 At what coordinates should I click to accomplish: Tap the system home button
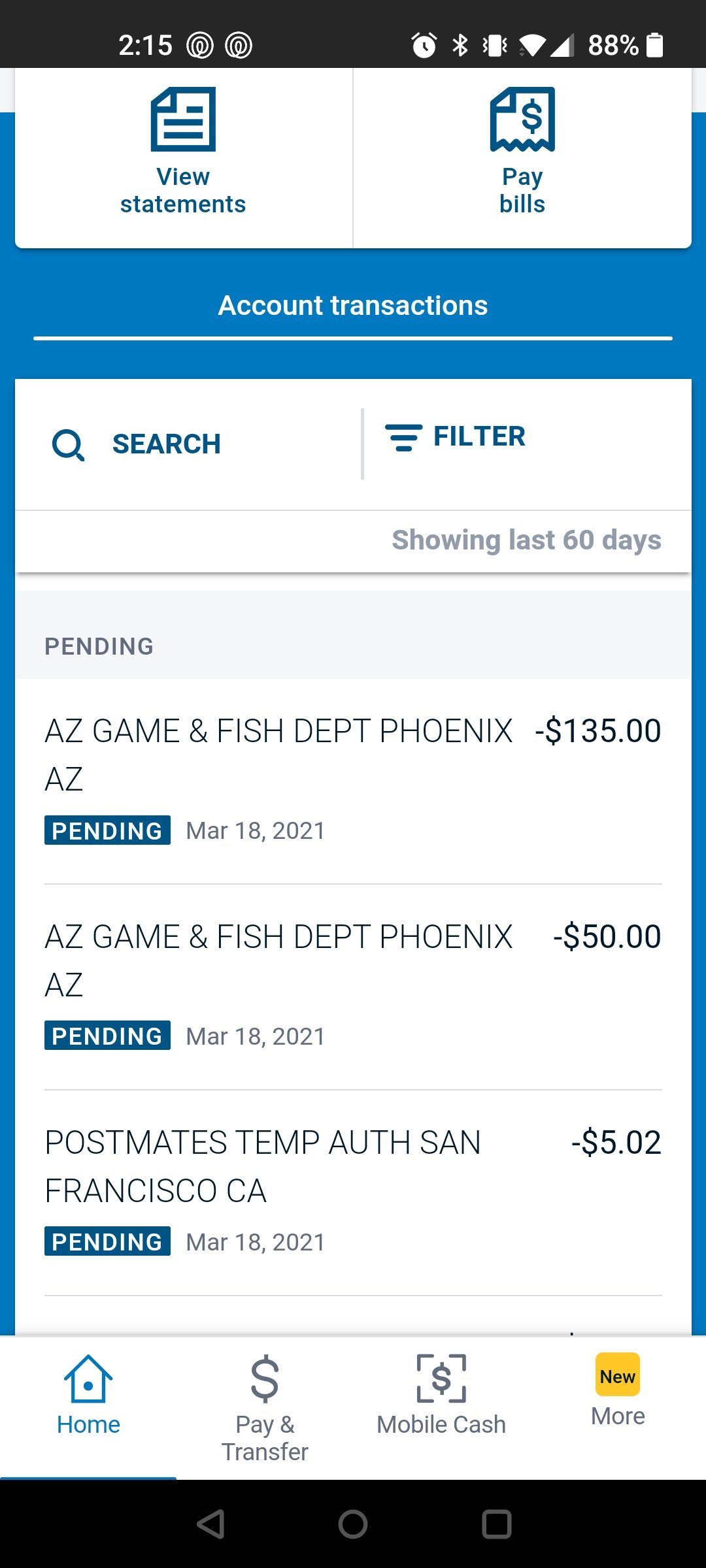tap(353, 1524)
